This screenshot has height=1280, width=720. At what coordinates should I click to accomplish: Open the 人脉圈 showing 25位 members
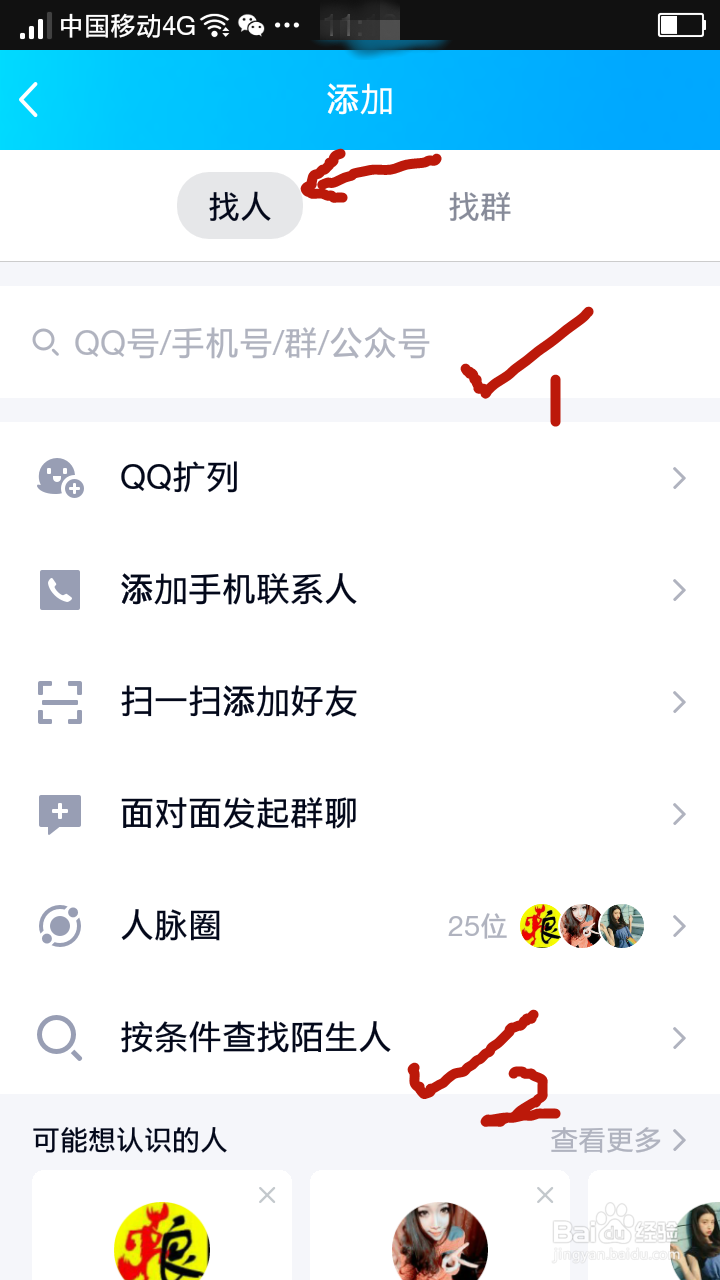300,926
